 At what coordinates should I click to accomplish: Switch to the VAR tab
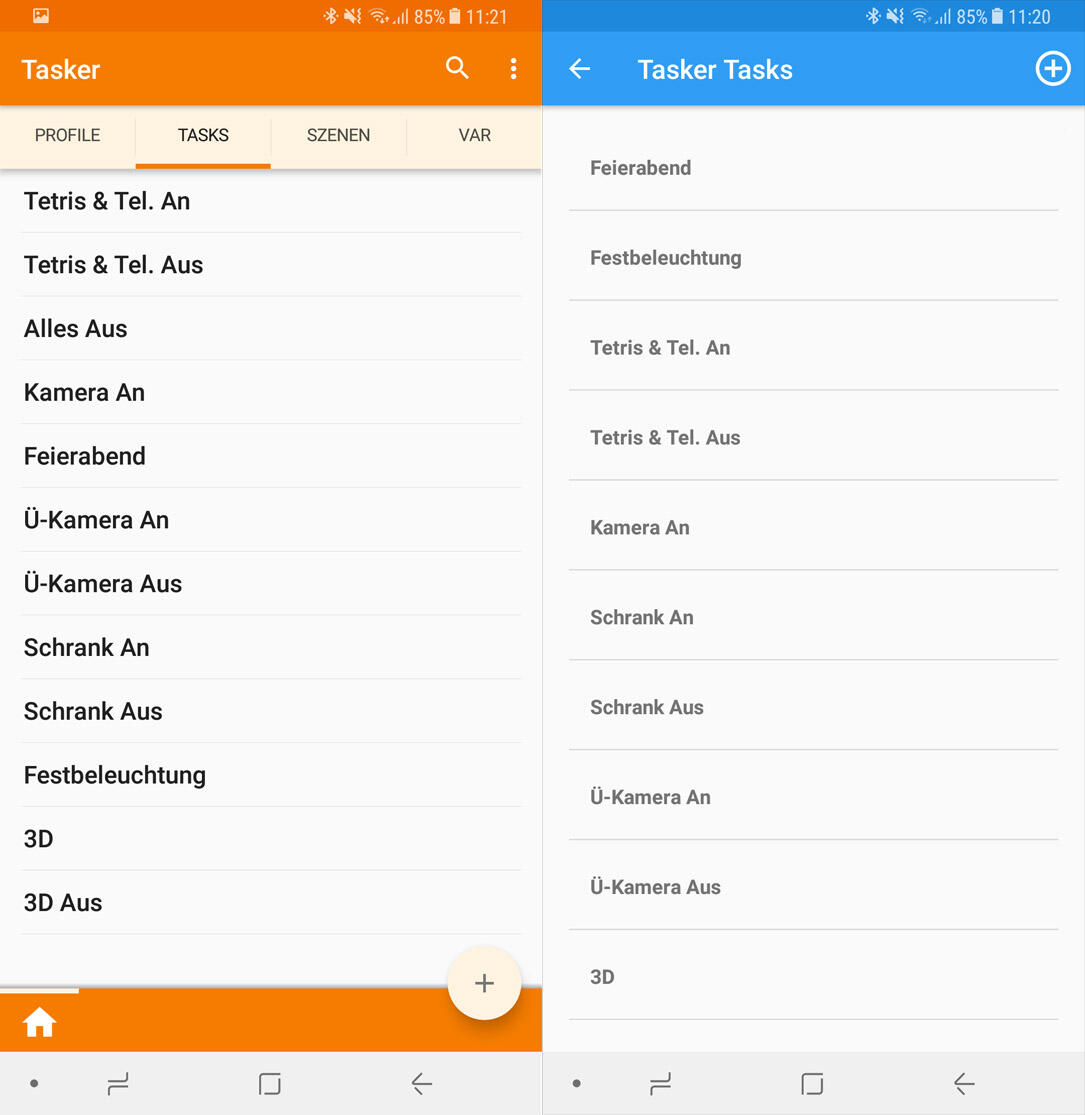474,135
